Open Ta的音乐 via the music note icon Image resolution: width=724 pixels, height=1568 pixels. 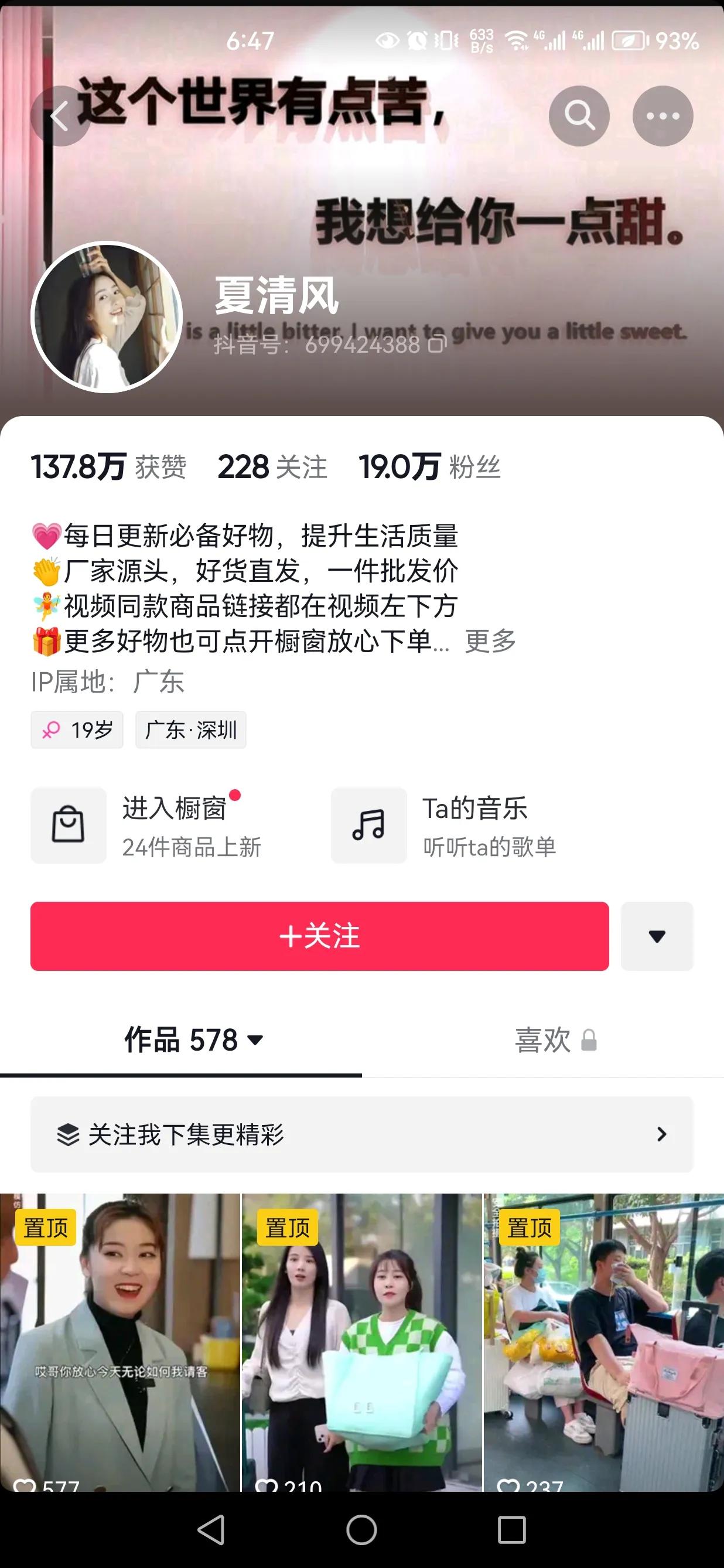pyautogui.click(x=370, y=825)
